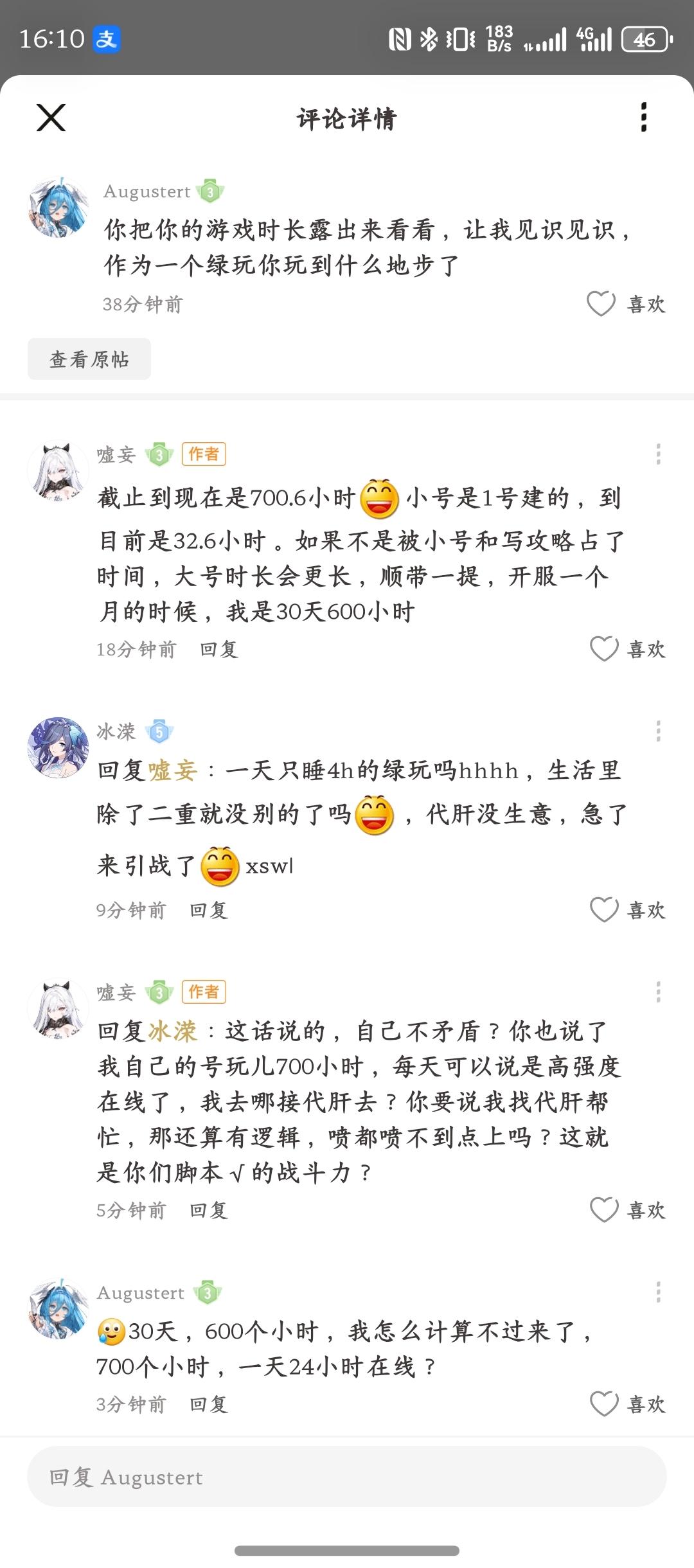Reply to Augustert's 3分钟前 comment
Screen dimensions: 694x1568
click(x=209, y=1405)
